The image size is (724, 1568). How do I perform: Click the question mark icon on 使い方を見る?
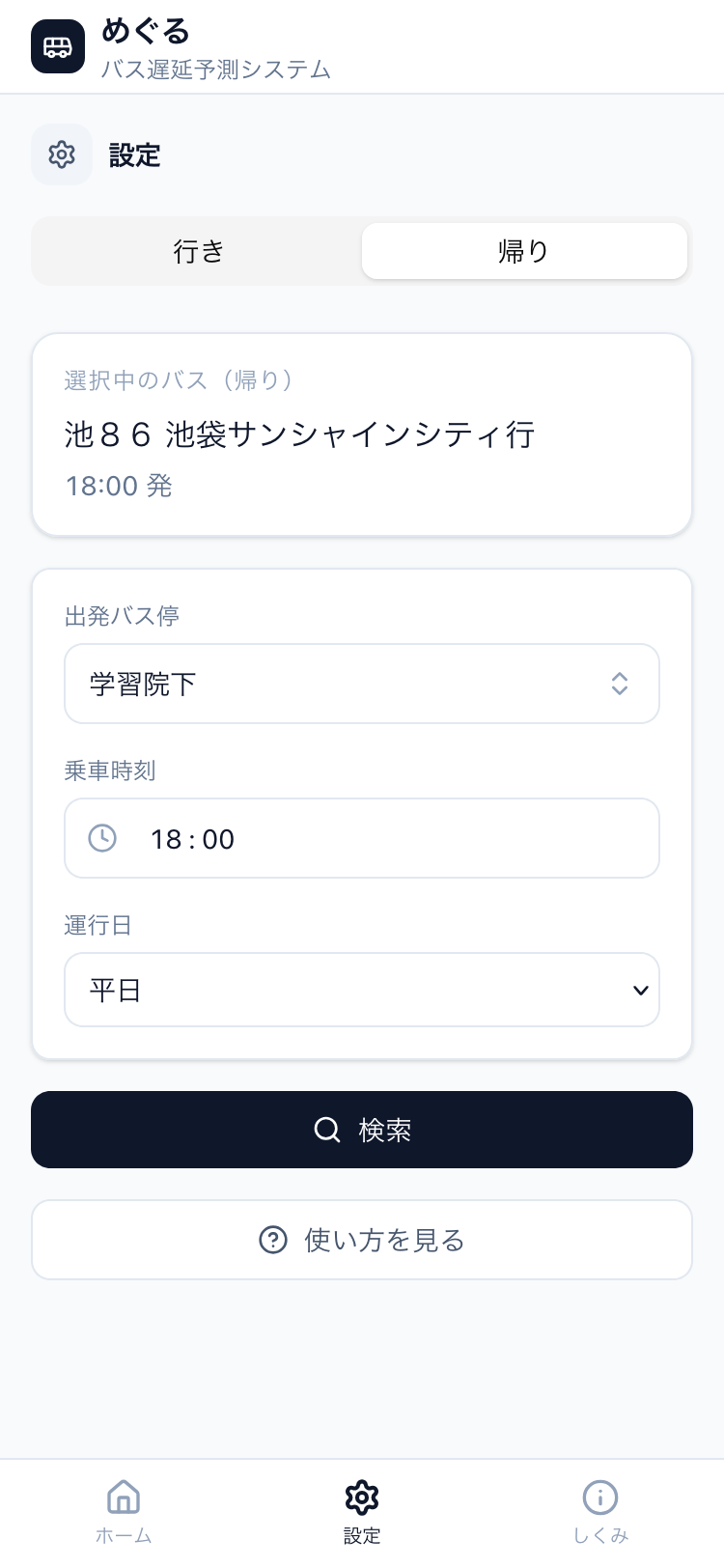click(x=272, y=1240)
